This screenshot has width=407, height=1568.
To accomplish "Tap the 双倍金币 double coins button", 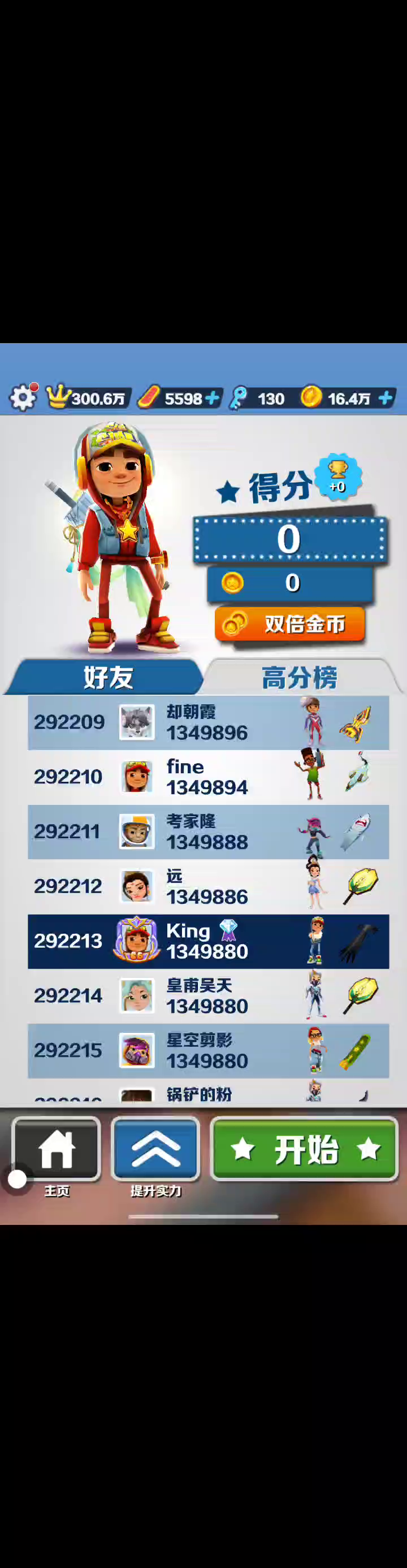I will pos(289,624).
